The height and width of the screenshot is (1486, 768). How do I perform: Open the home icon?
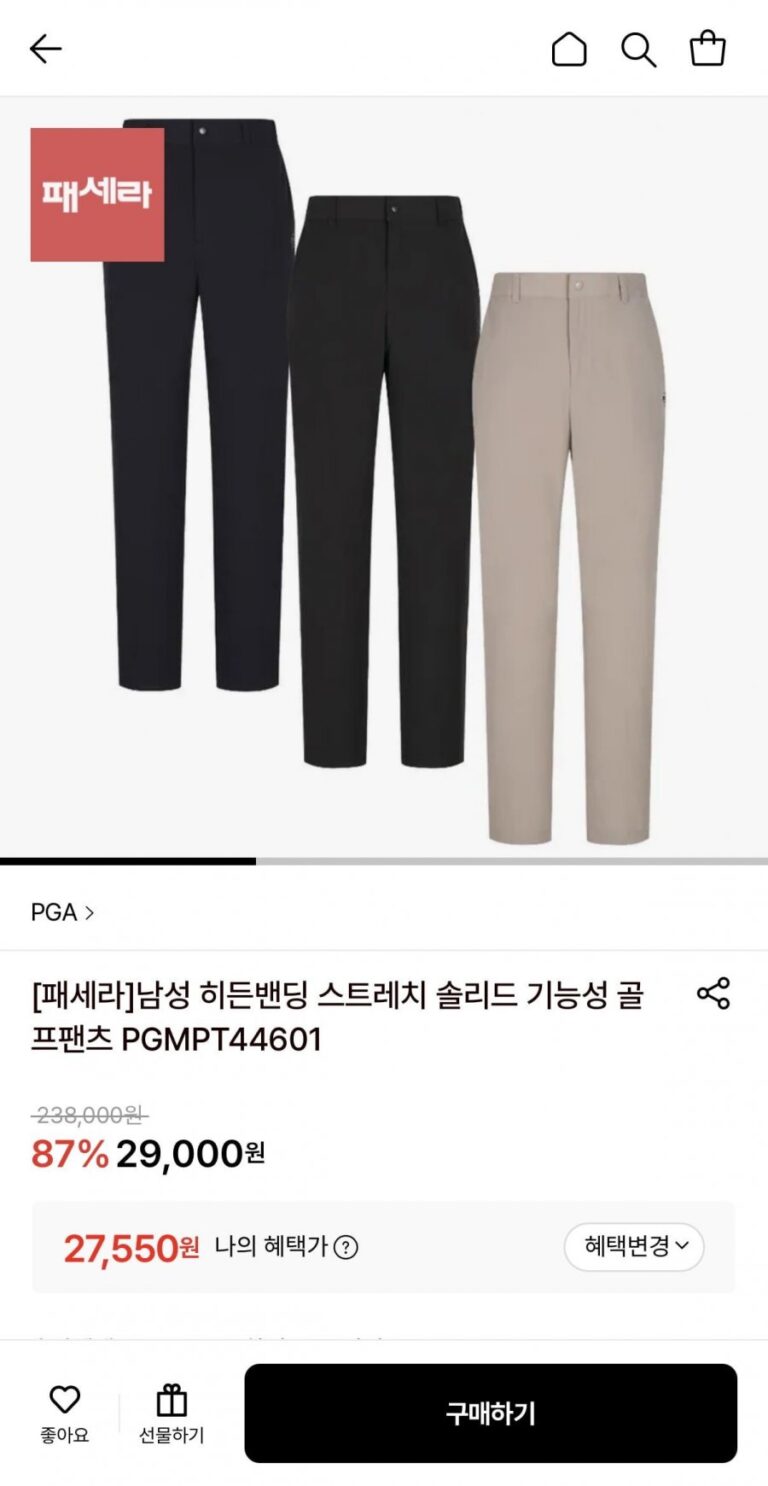point(569,48)
